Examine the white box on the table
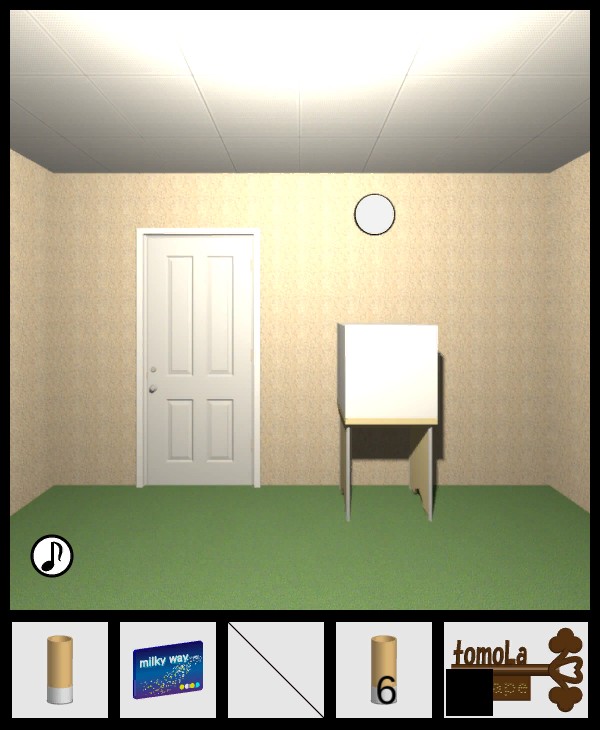Image resolution: width=600 pixels, height=730 pixels. (388, 371)
